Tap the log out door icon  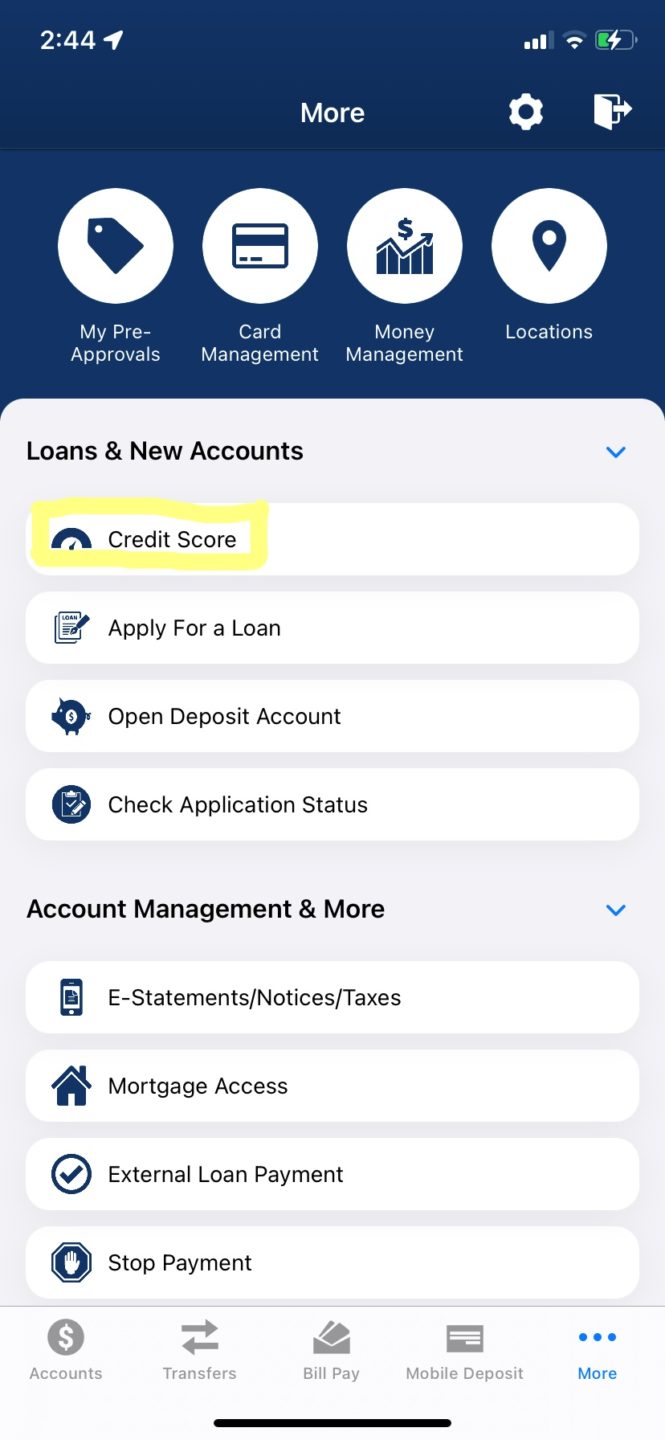point(612,111)
